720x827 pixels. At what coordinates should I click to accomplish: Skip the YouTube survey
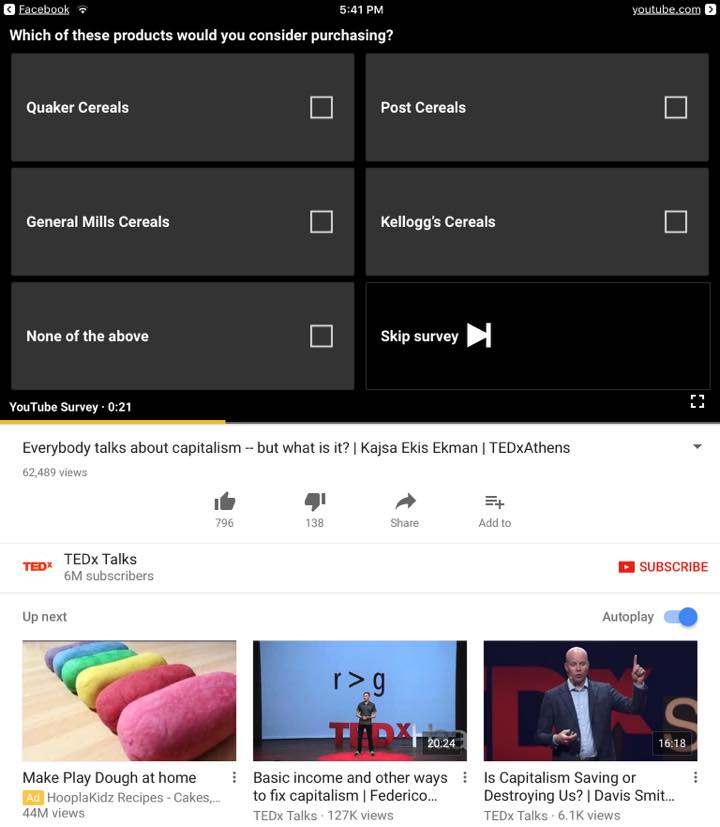coord(437,336)
